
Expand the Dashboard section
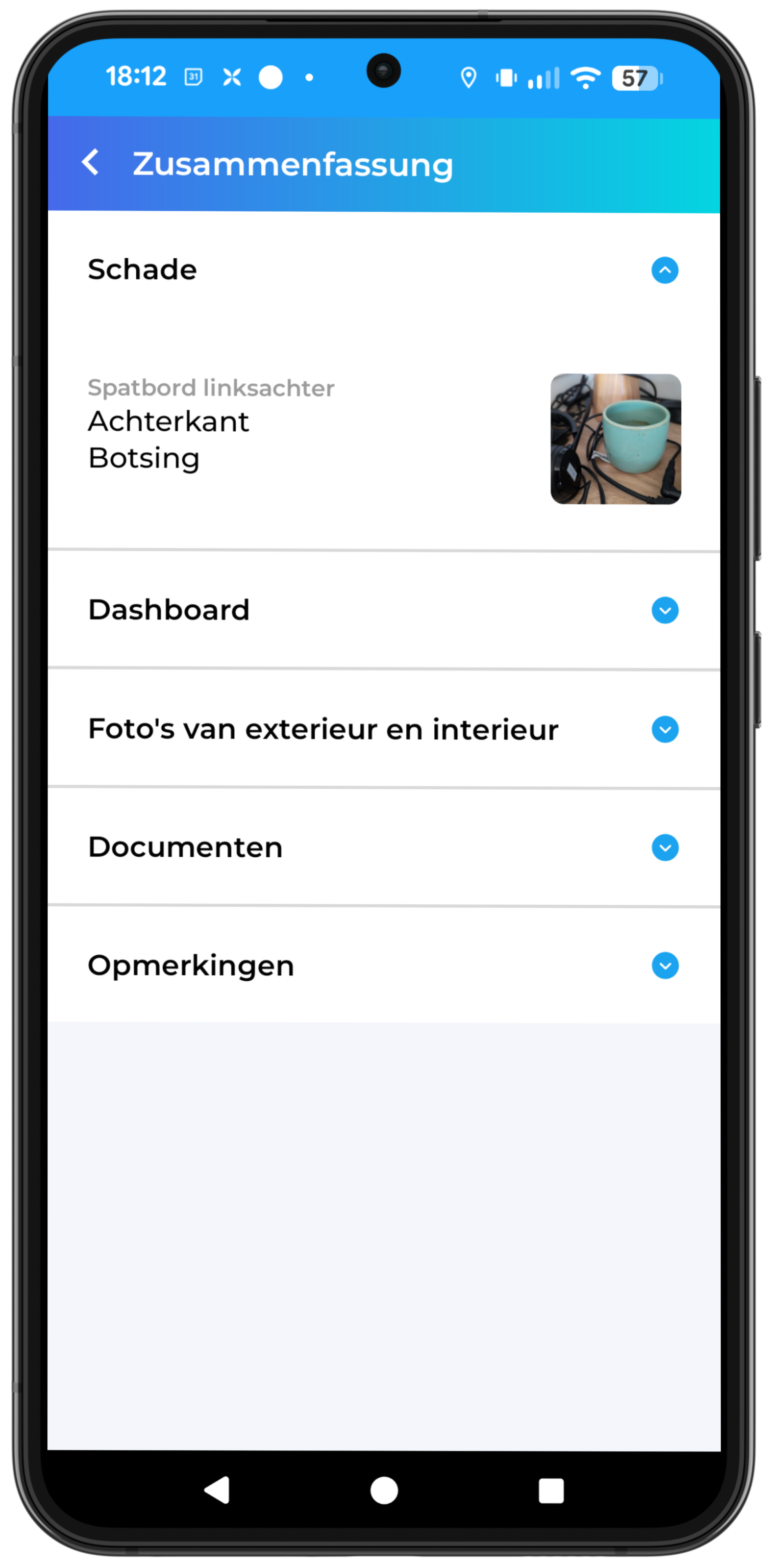click(664, 610)
